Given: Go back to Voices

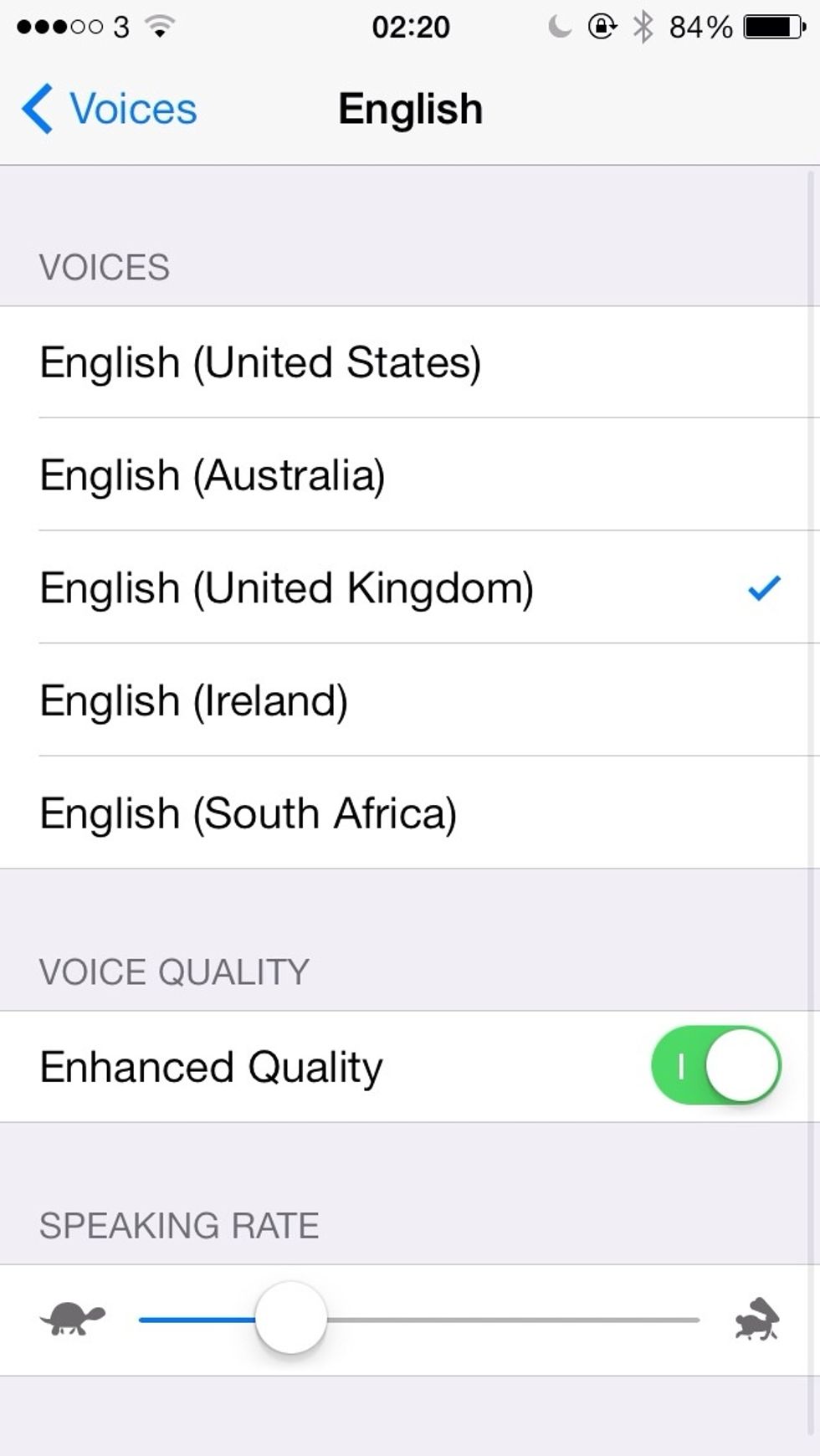Looking at the screenshot, I should pyautogui.click(x=110, y=109).
